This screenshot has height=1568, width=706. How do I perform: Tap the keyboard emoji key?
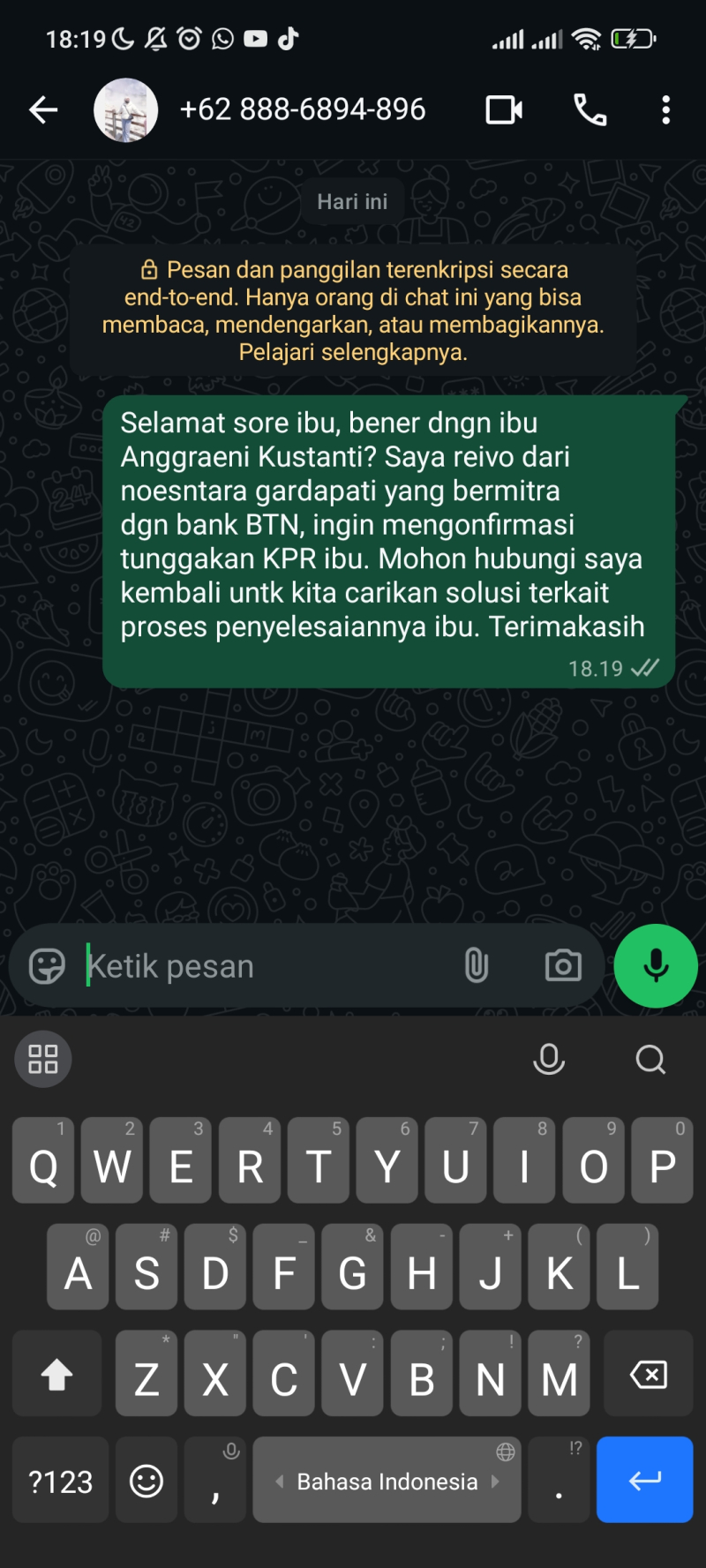click(146, 1481)
